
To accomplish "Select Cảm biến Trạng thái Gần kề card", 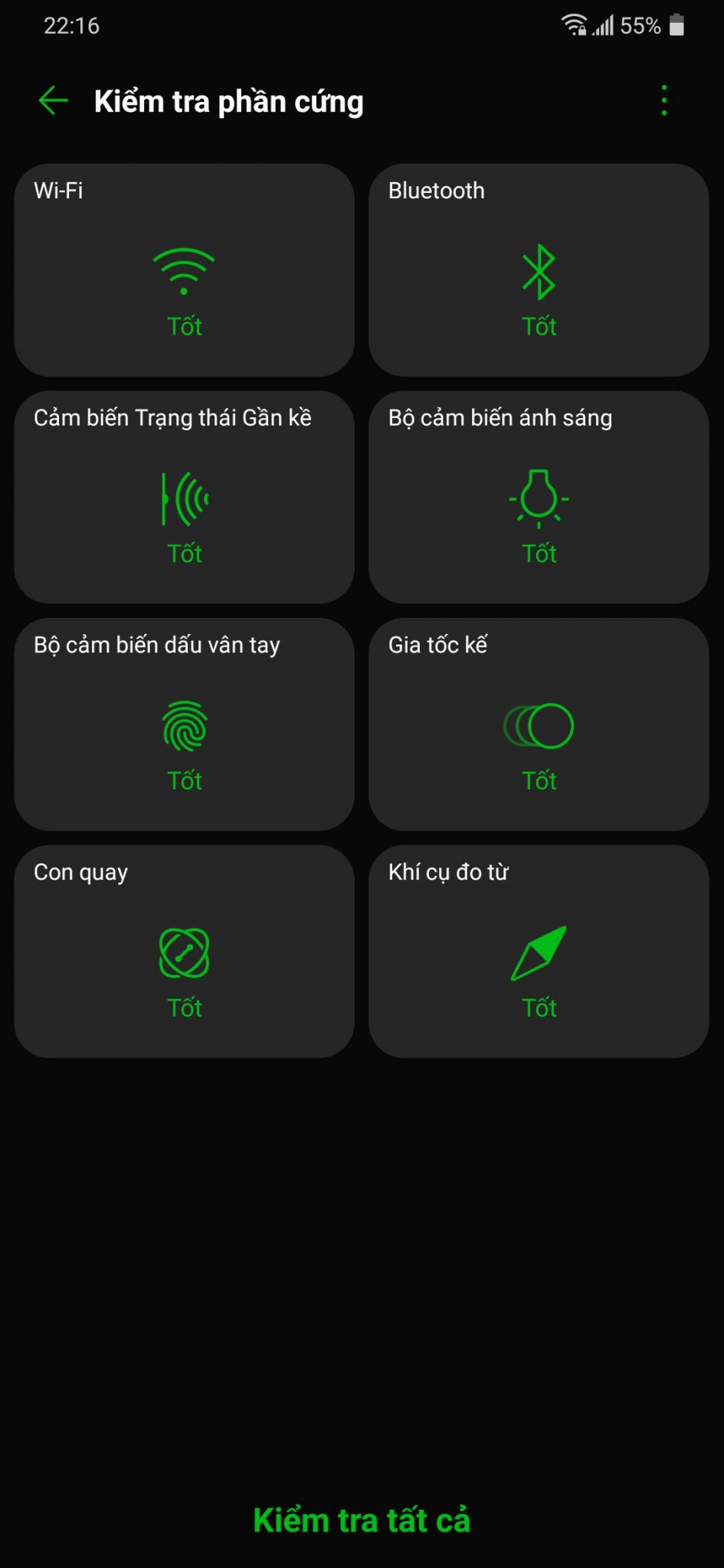I will coord(184,497).
